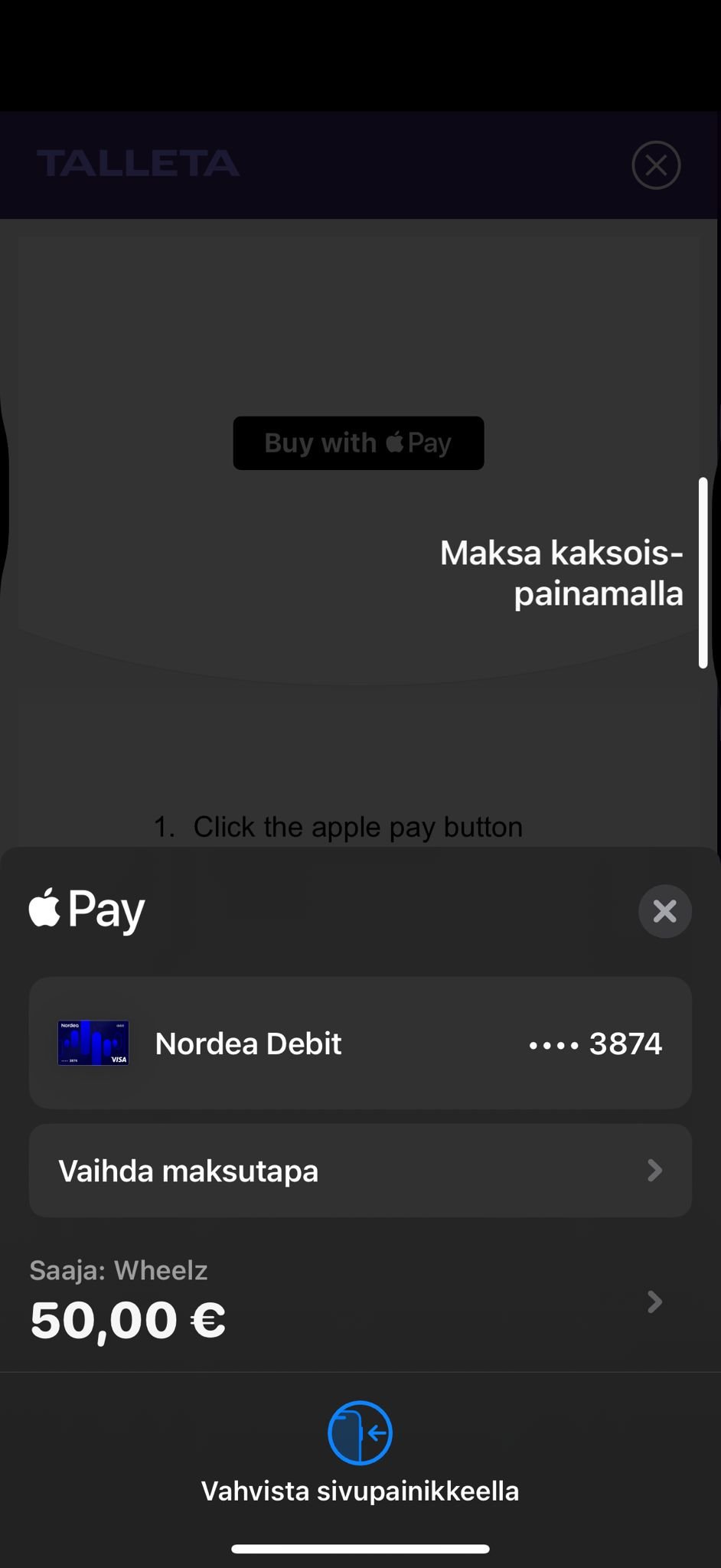
Task: Select the Nordea Debit payment card row
Action: click(360, 1043)
